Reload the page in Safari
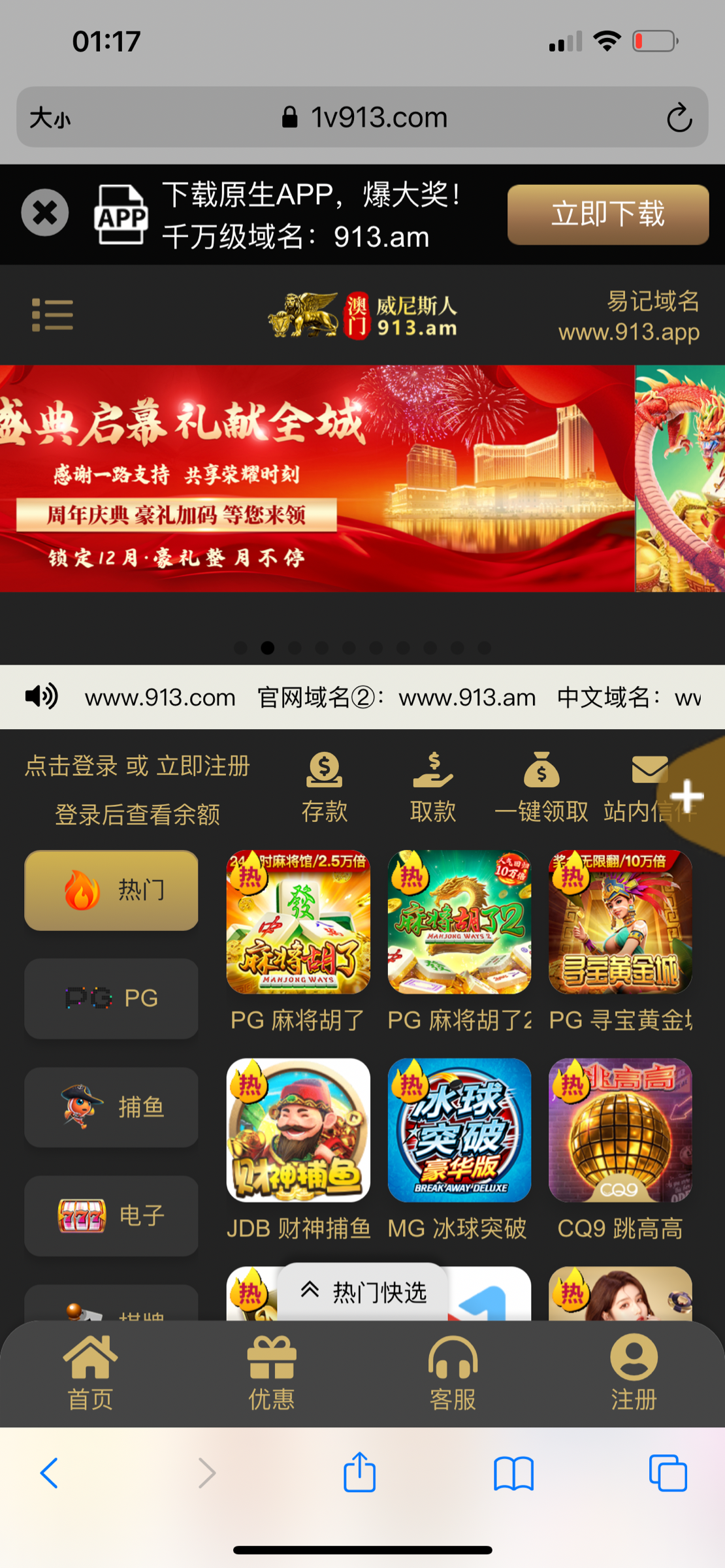Viewport: 725px width, 1568px height. [679, 118]
